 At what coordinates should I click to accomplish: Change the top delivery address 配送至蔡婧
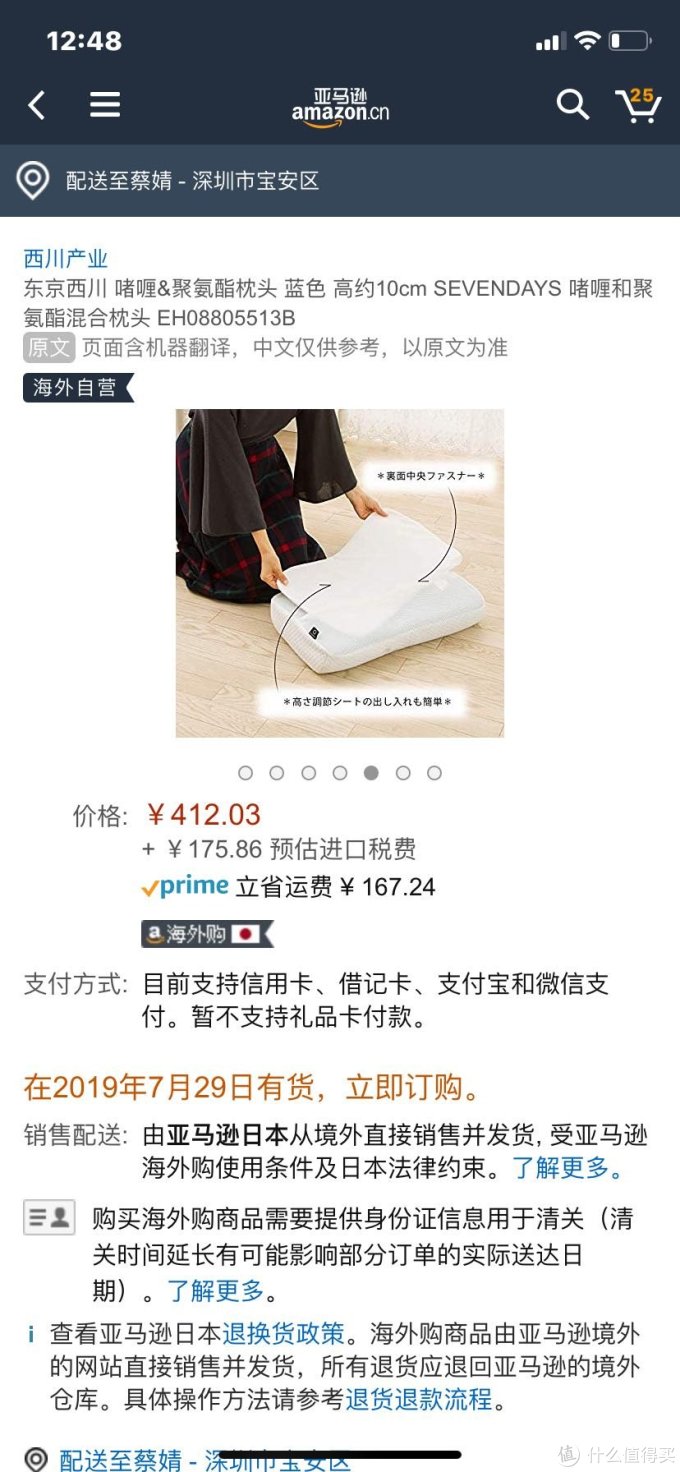click(x=192, y=181)
